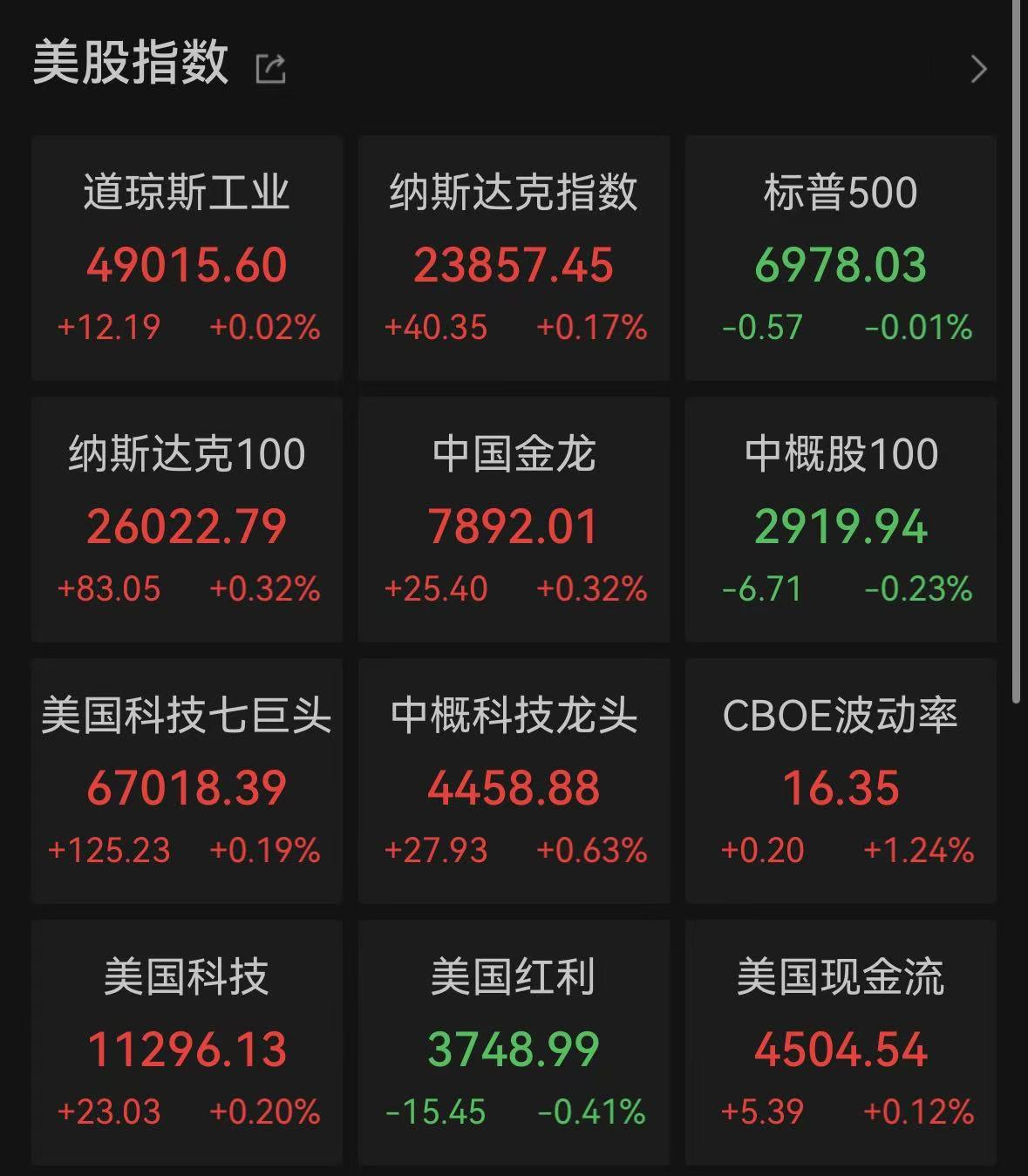This screenshot has width=1028, height=1176.
Task: View the 美国科技七巨头 index
Action: click(187, 781)
